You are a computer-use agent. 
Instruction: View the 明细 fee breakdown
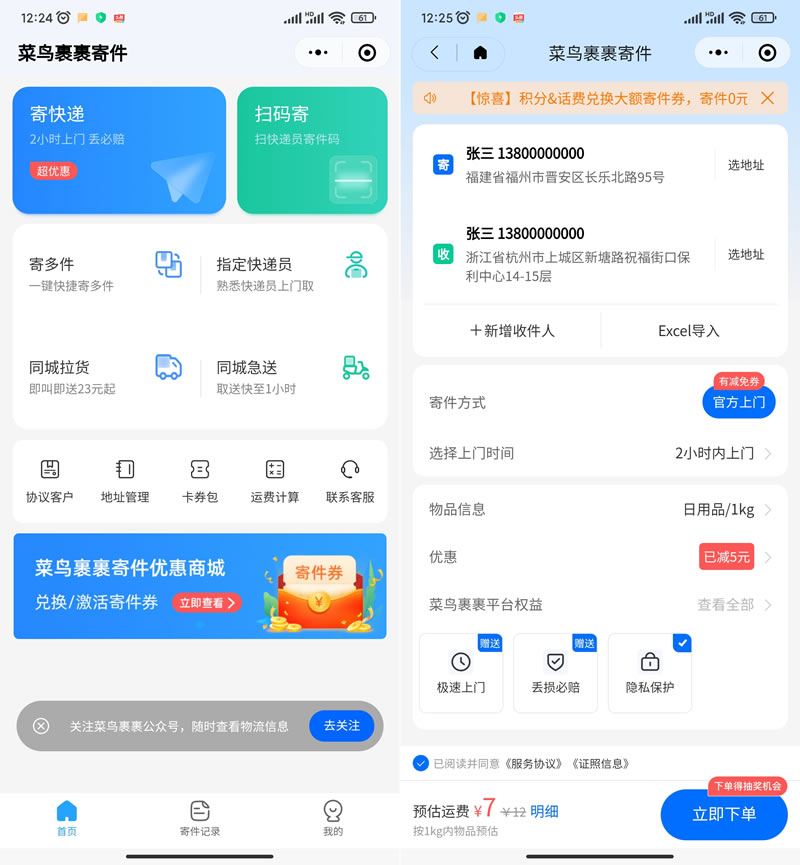pos(544,812)
